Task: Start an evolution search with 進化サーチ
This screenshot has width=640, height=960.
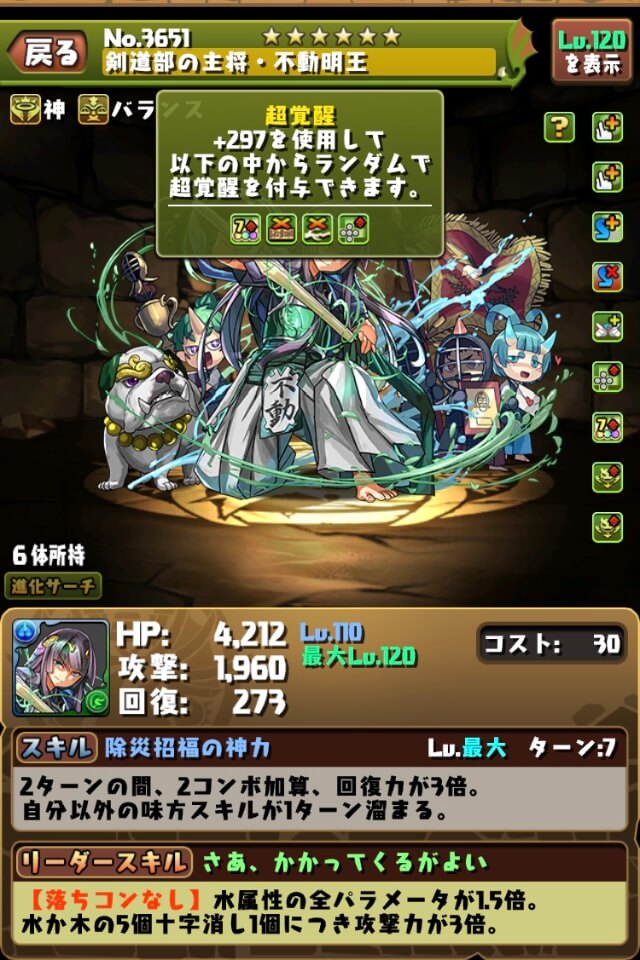Action: coord(56,586)
